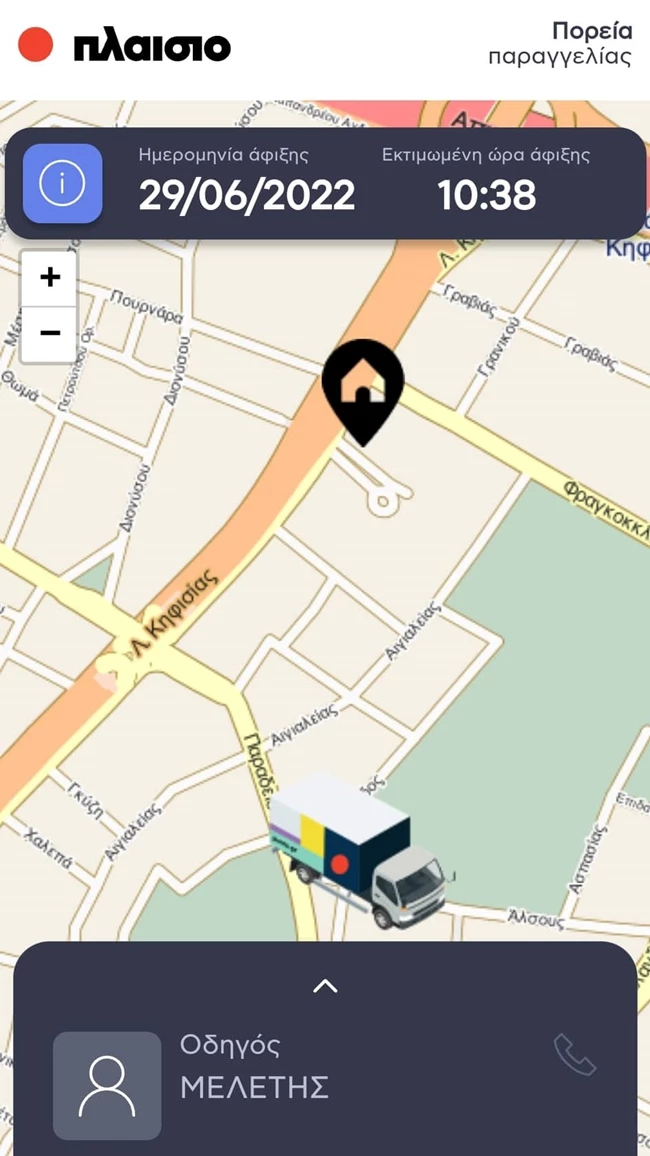
Task: Tap the info icon on the arrival panel
Action: [x=62, y=183]
